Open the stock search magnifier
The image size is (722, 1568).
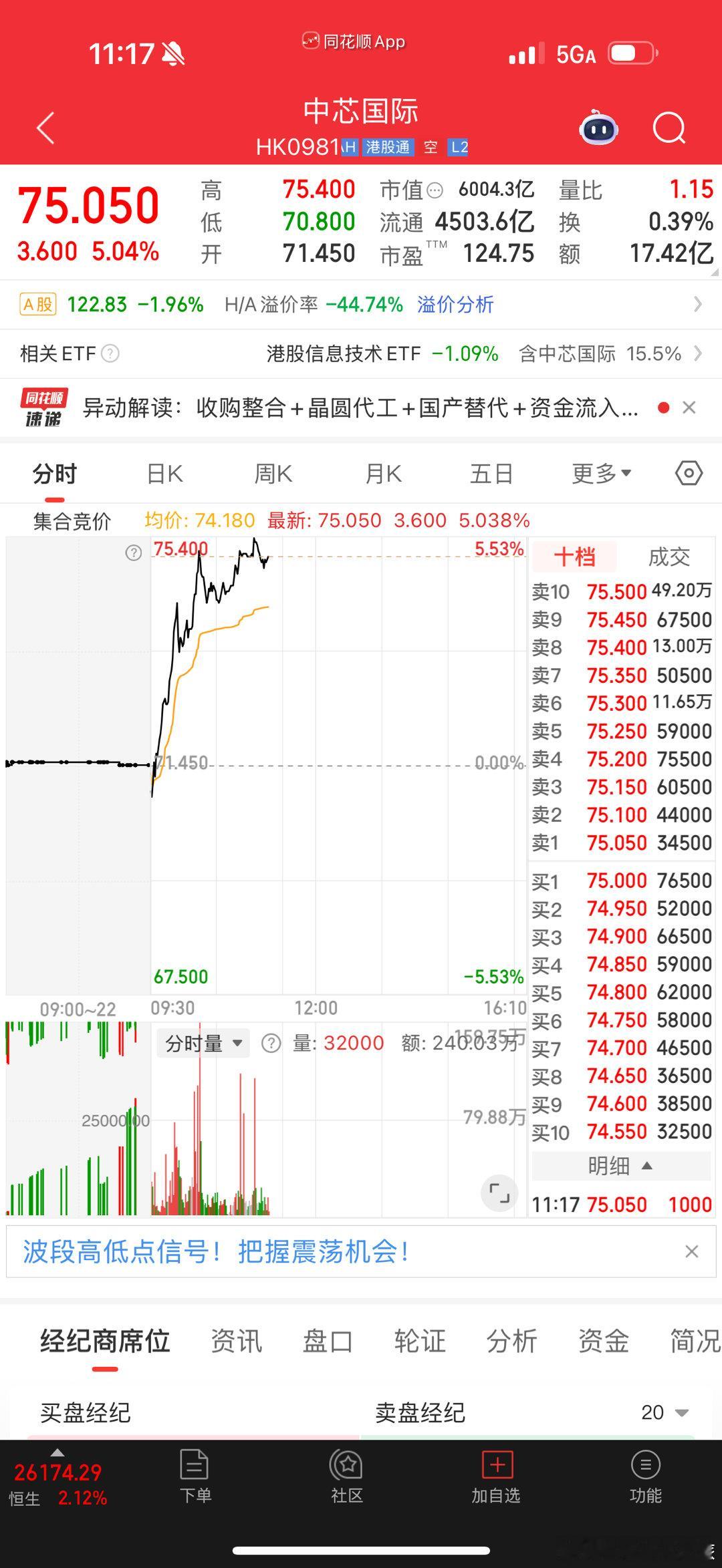pos(669,128)
